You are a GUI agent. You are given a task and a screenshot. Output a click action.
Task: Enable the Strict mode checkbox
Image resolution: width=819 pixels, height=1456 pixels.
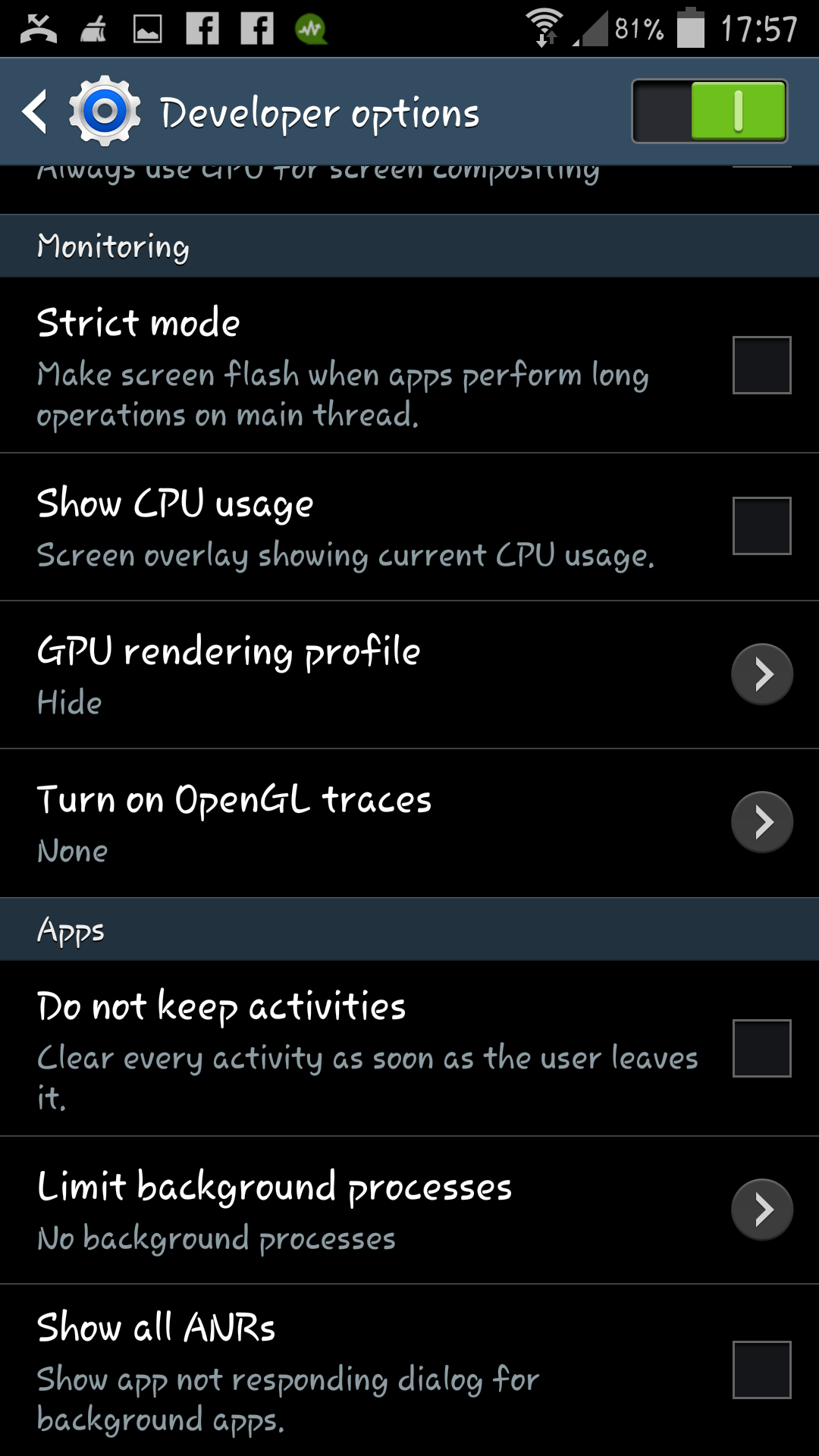pos(761,365)
